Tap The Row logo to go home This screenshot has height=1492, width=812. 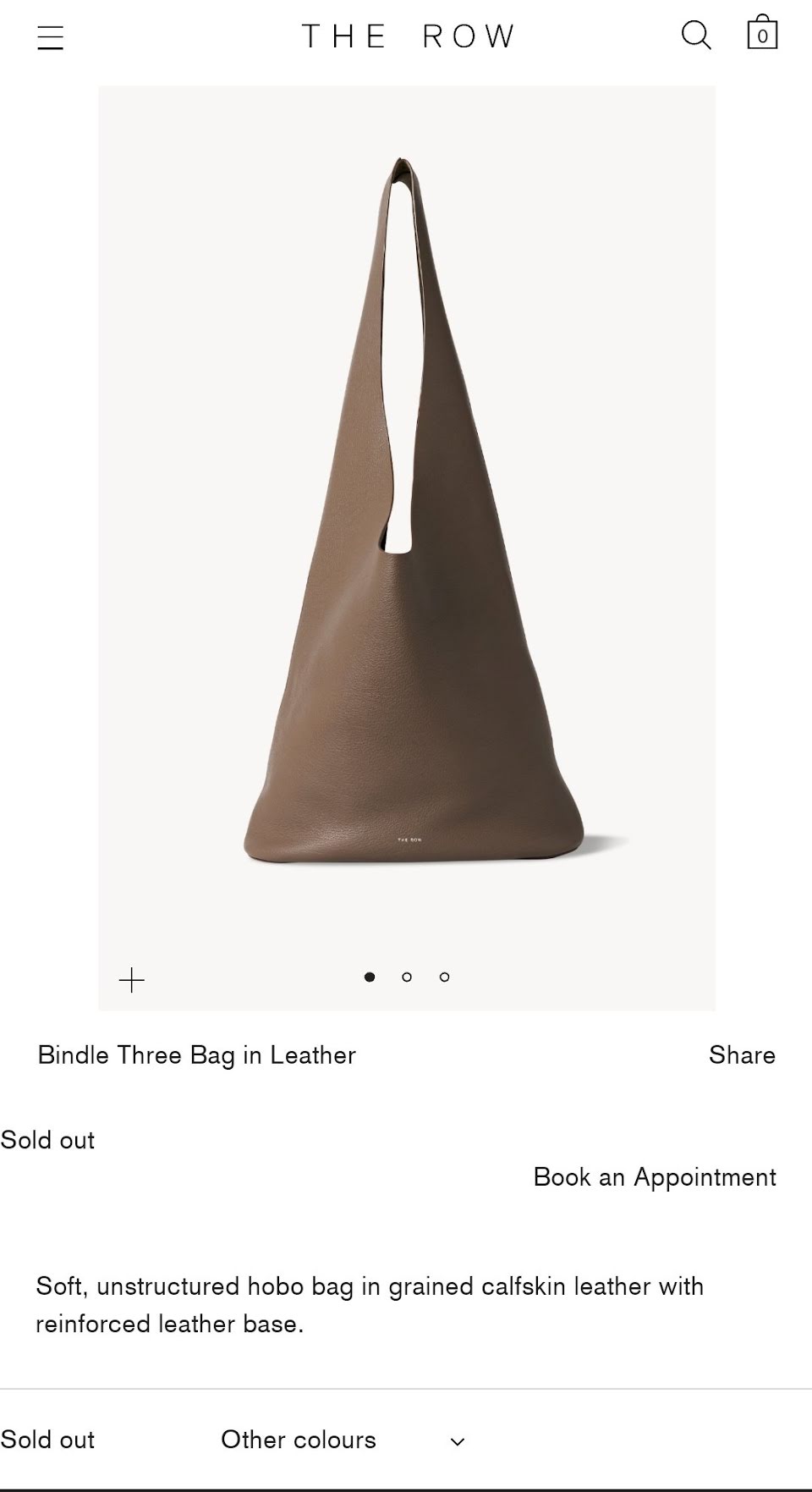[408, 36]
